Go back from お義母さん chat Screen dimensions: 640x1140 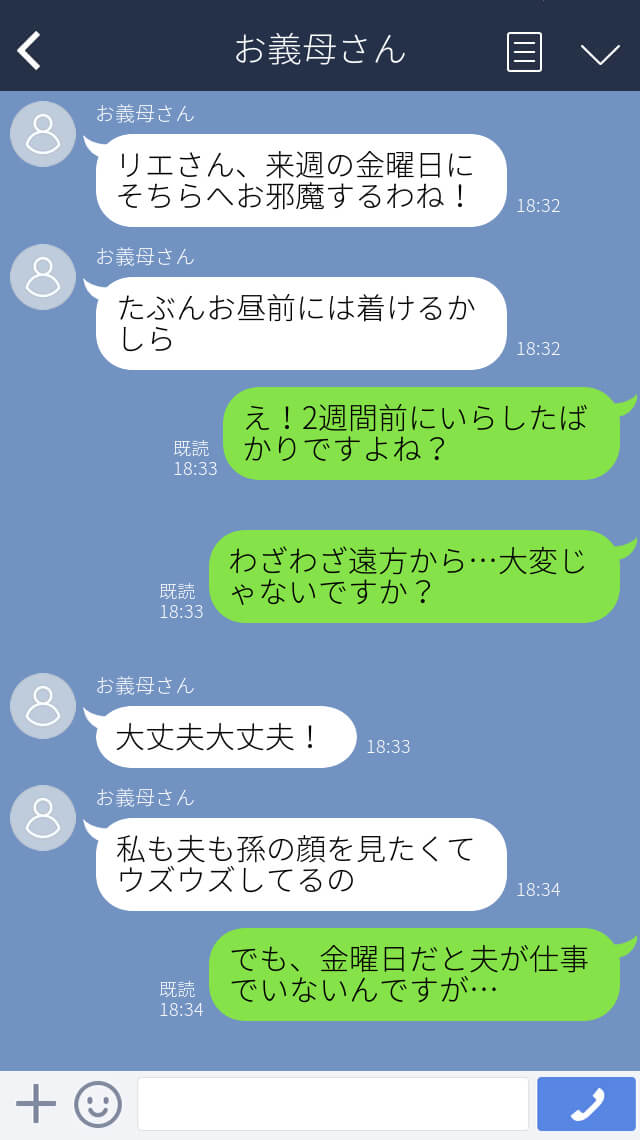pyautogui.click(x=29, y=51)
